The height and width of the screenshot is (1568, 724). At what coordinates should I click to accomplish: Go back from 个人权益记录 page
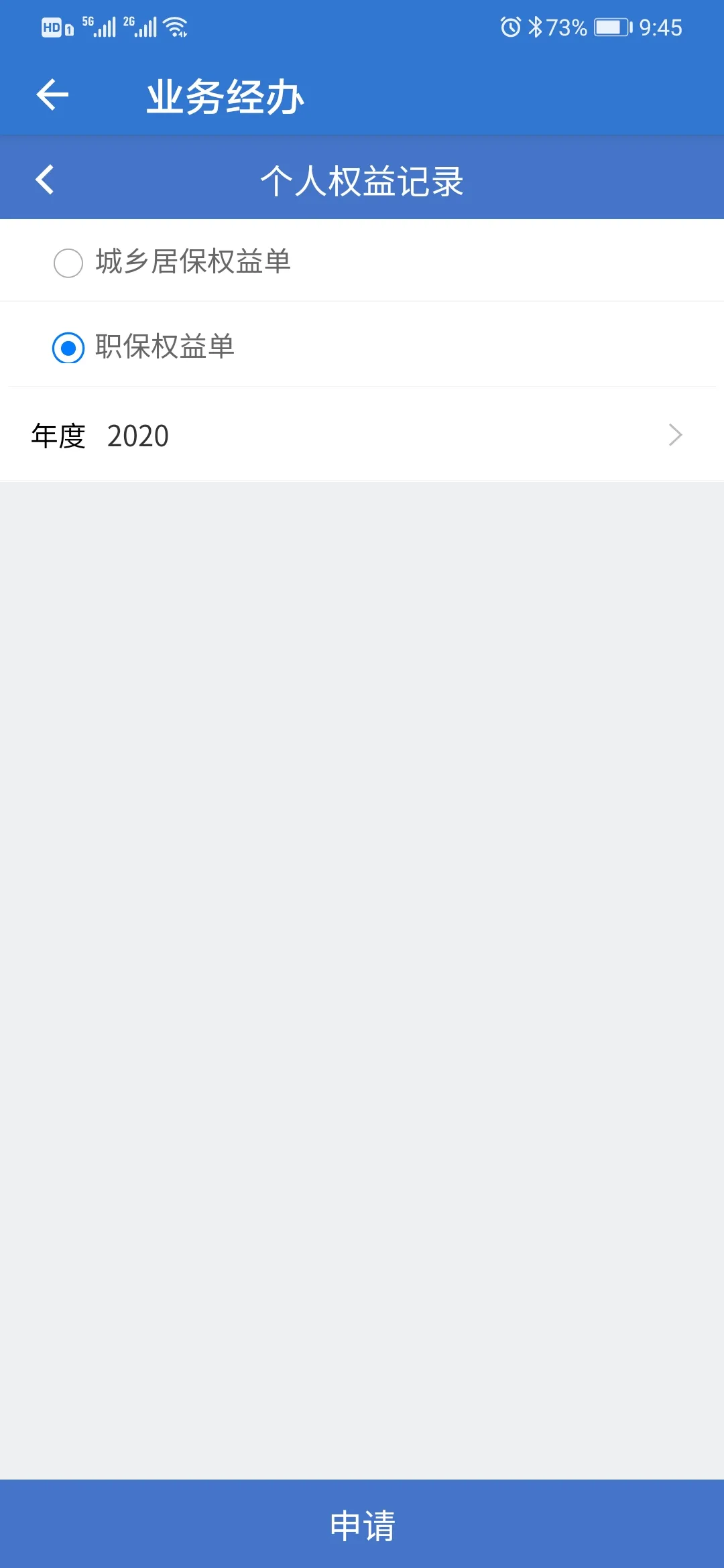coord(45,180)
